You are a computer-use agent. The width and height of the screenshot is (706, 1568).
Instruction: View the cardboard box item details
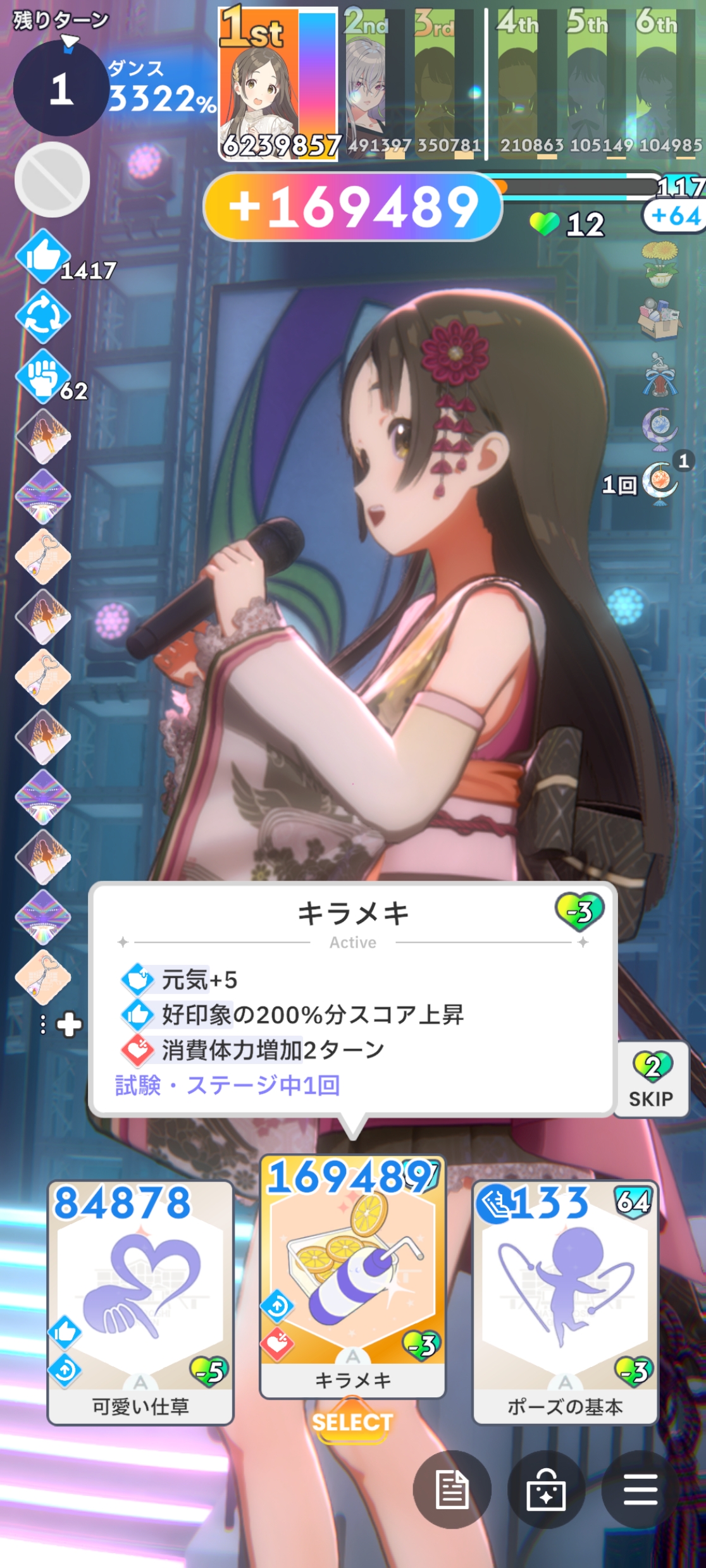(x=659, y=319)
